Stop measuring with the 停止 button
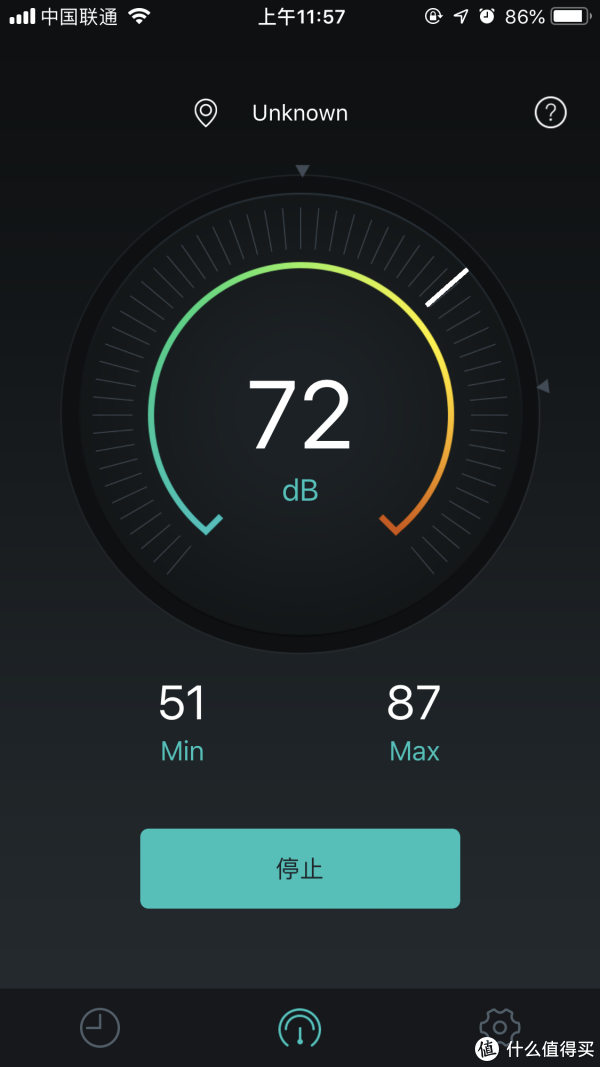Viewport: 600px width, 1067px height. point(300,868)
